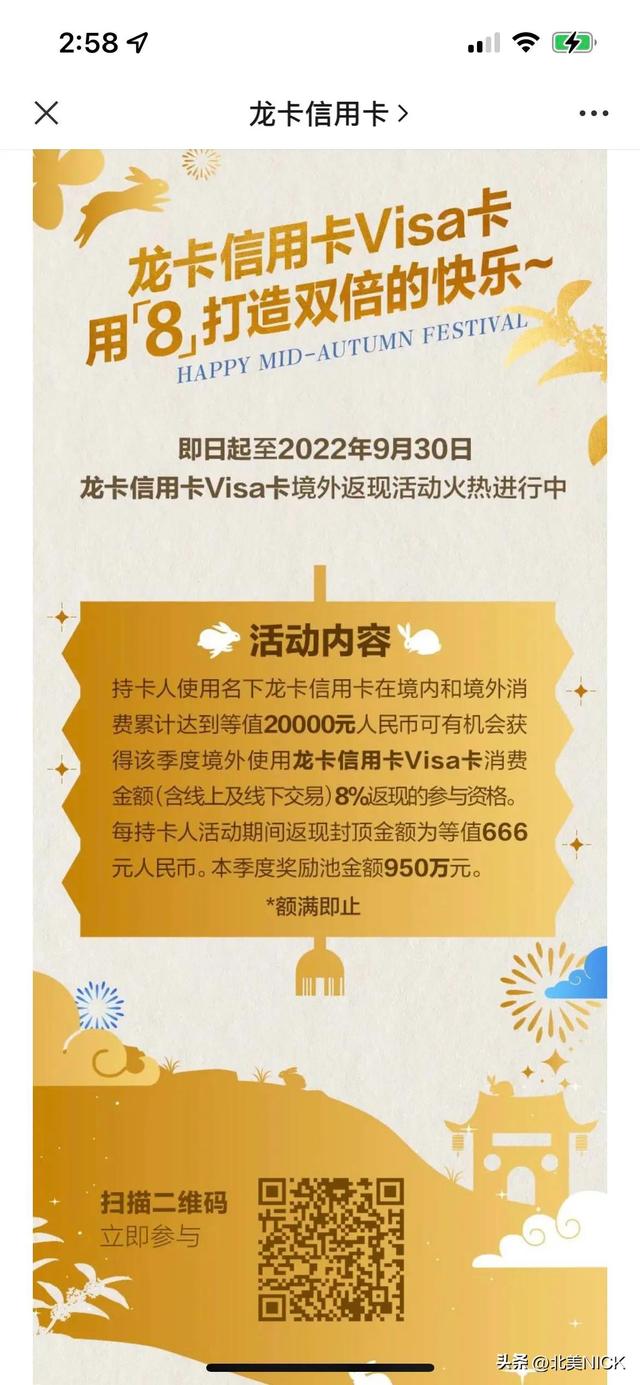Image resolution: width=640 pixels, height=1385 pixels.
Task: Close the 龙卡信用卡 article page
Action: 46,113
